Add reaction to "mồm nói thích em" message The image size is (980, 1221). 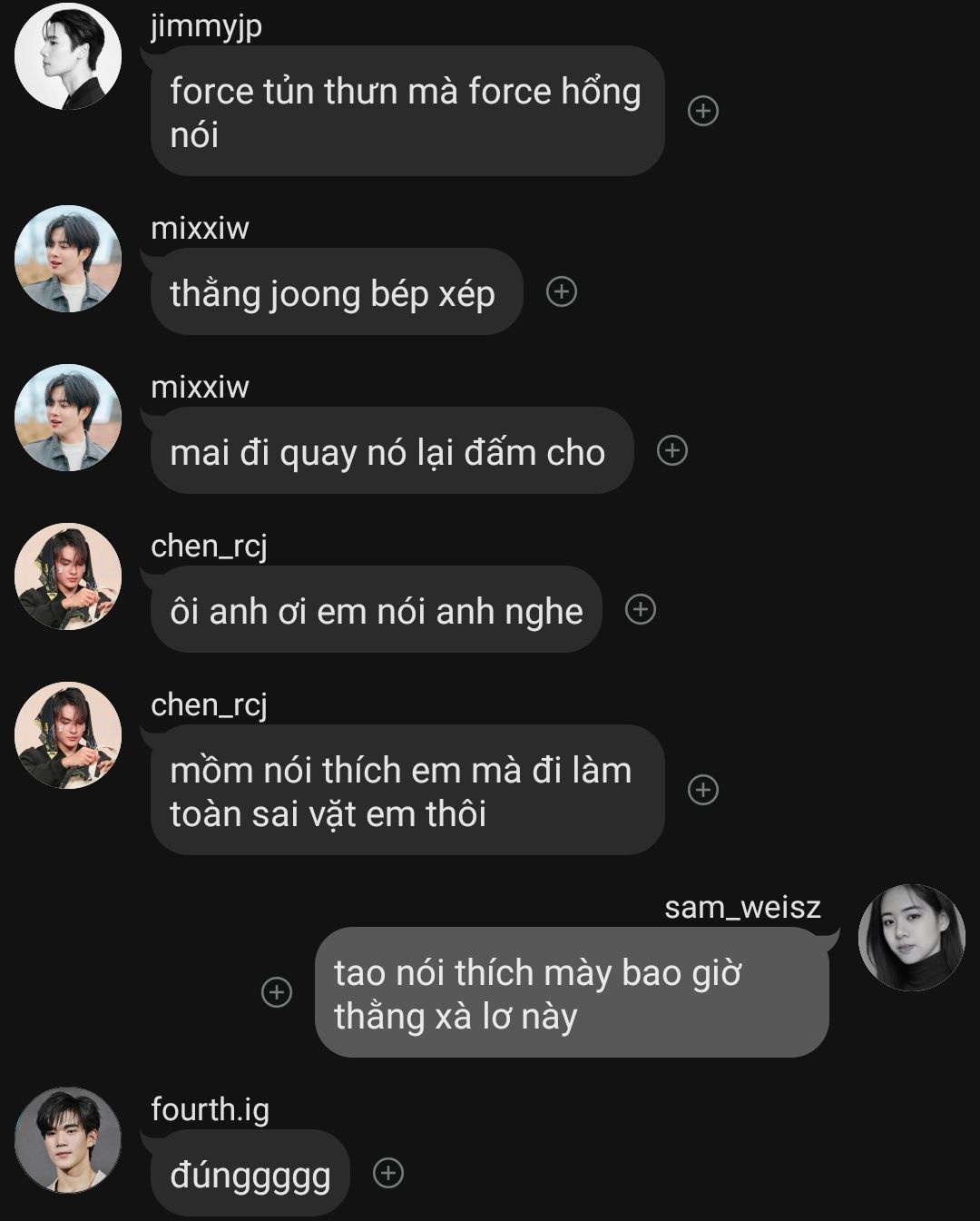[x=703, y=790]
